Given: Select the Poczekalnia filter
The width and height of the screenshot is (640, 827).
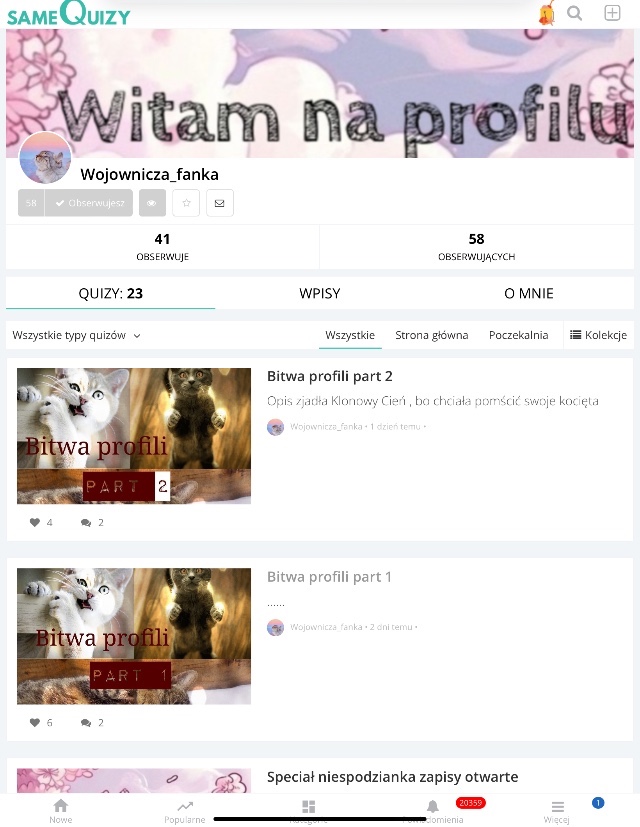Looking at the screenshot, I should pyautogui.click(x=518, y=335).
